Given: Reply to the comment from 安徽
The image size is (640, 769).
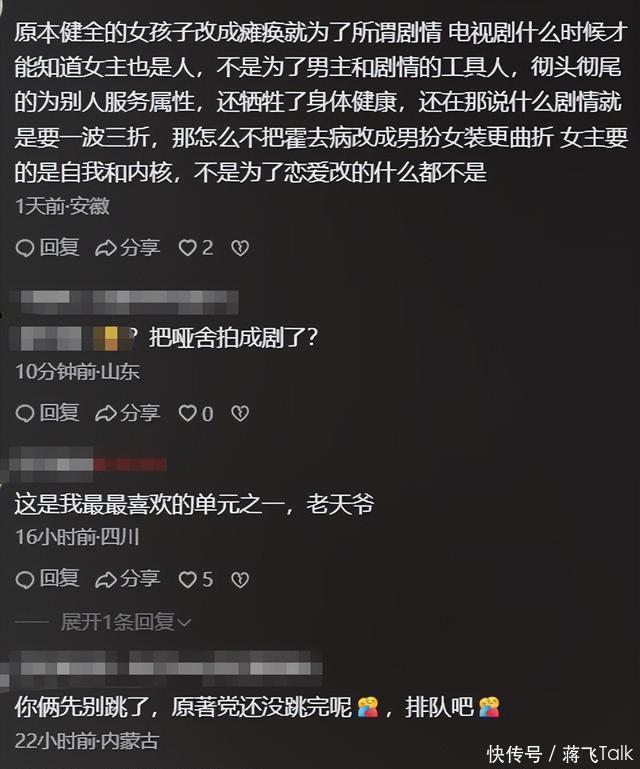Looking at the screenshot, I should tap(47, 248).
